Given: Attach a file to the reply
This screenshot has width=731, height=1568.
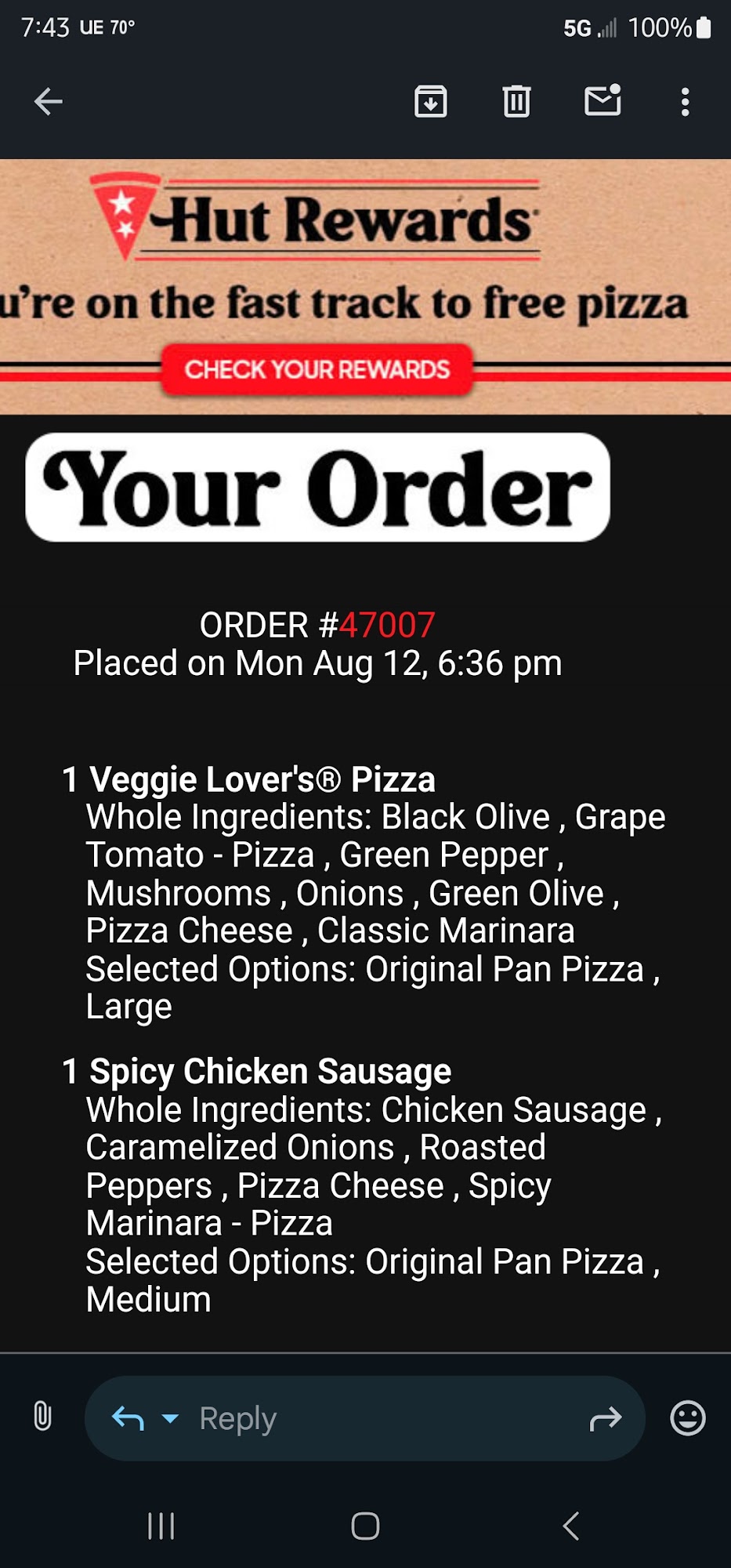Looking at the screenshot, I should pyautogui.click(x=43, y=1417).
